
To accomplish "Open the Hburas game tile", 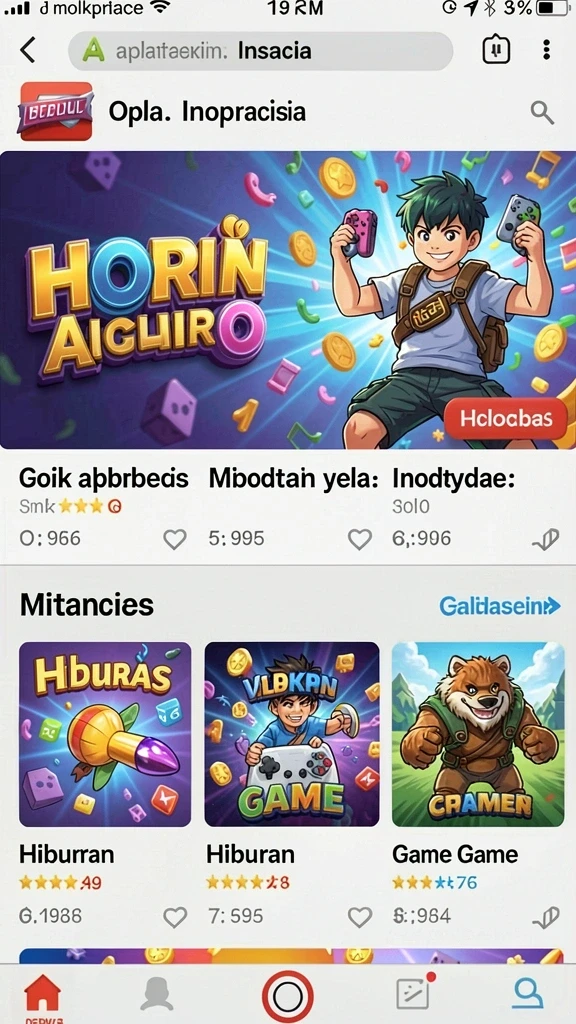I will [105, 734].
